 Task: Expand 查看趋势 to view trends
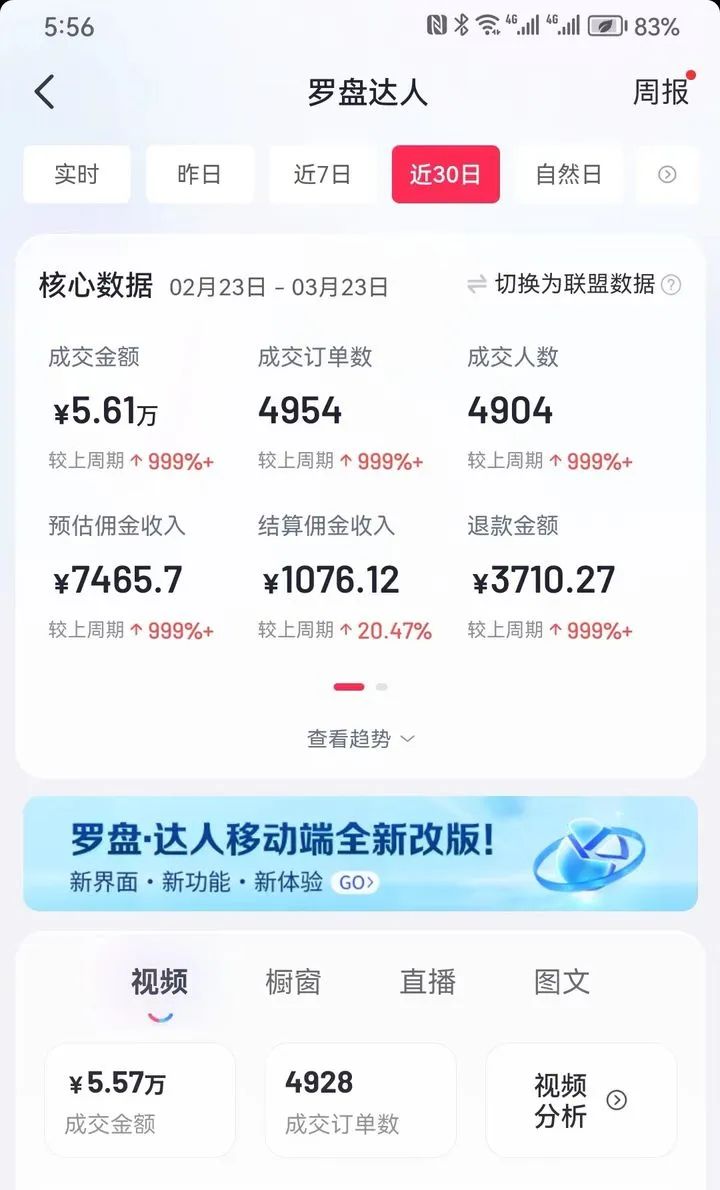point(360,739)
